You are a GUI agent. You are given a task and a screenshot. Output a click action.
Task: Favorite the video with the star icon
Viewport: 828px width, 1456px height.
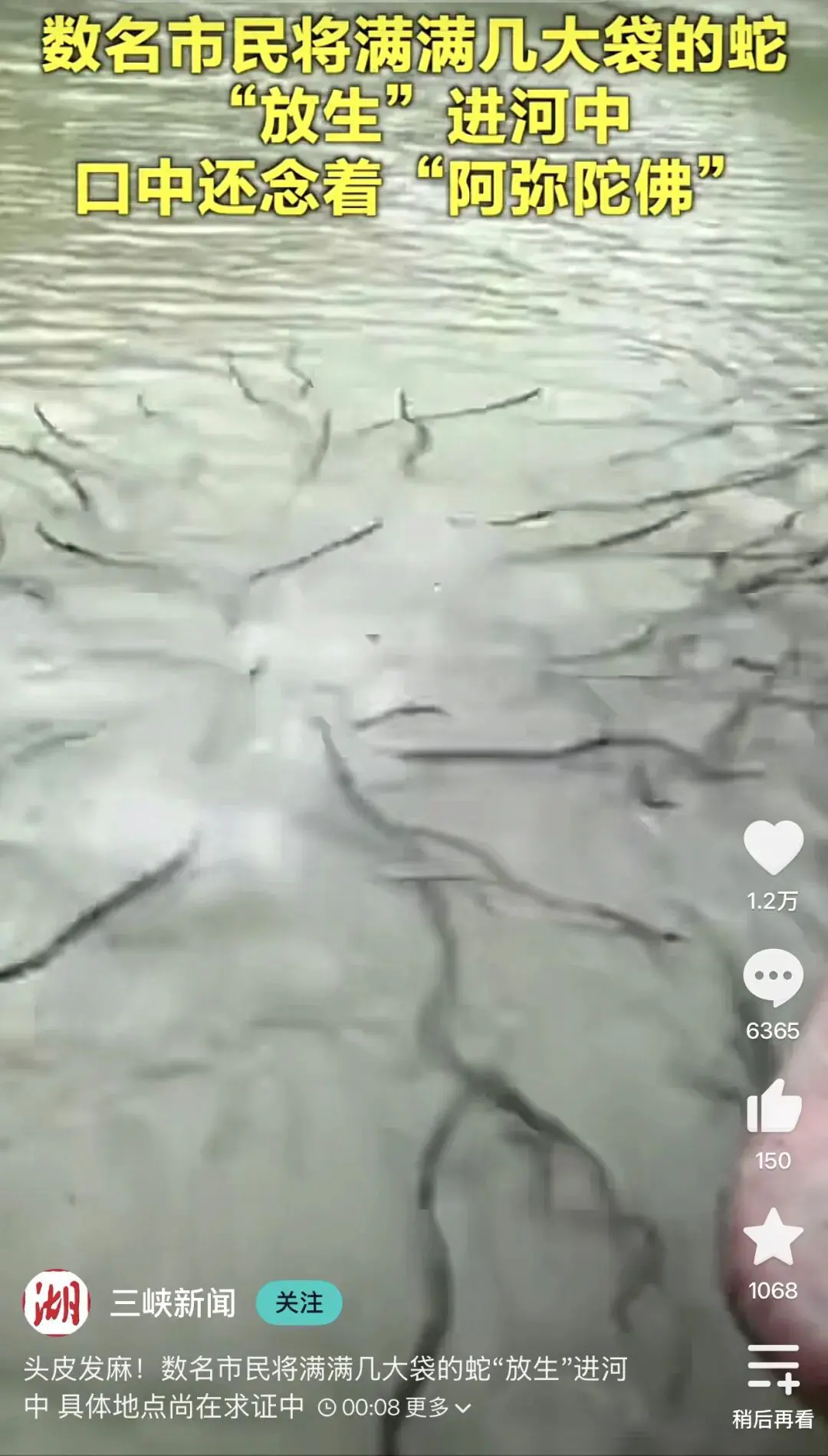point(773,1237)
